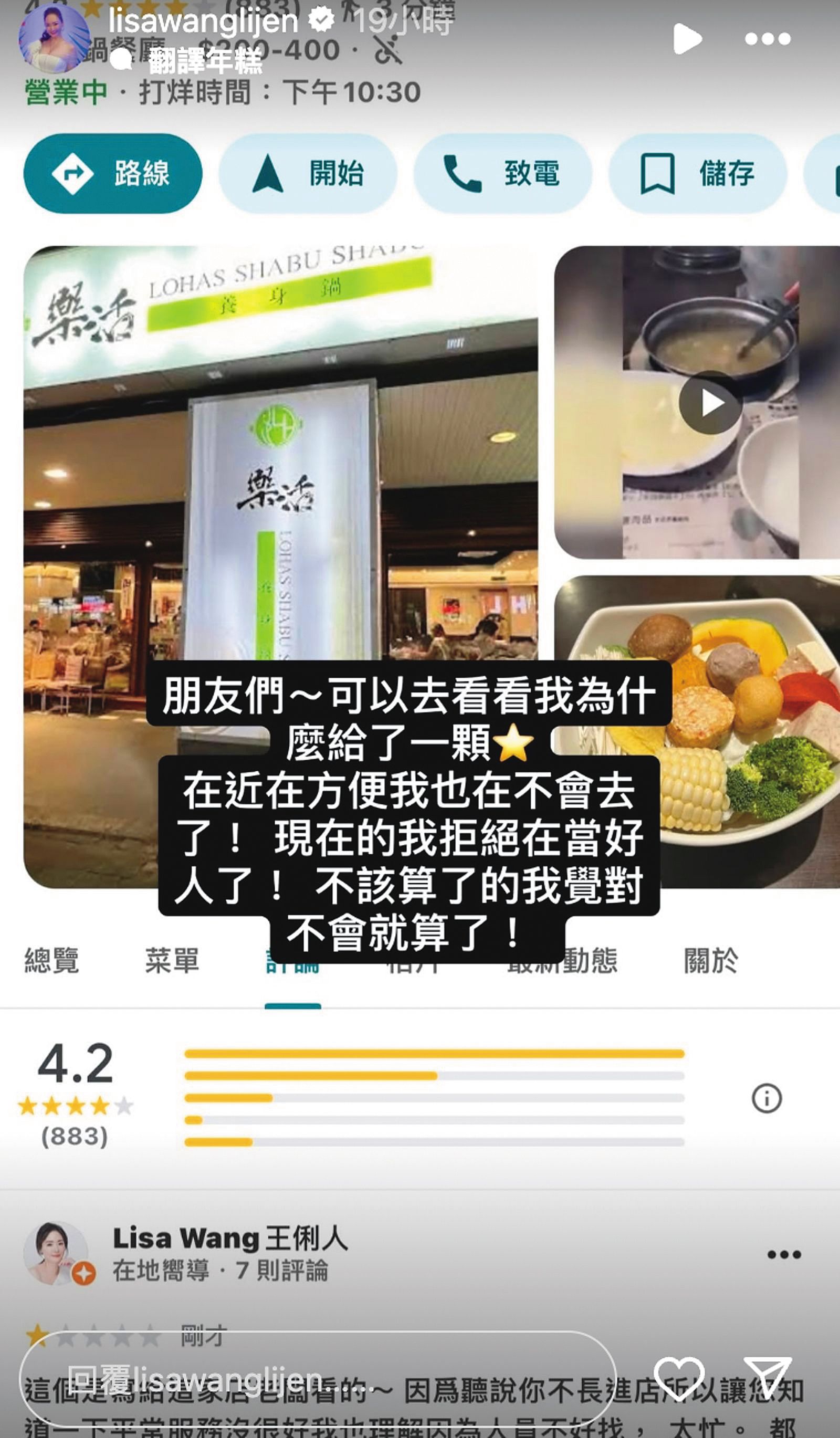The height and width of the screenshot is (1438, 840).
Task: Tap the 總覽 overview button
Action: coord(52,961)
